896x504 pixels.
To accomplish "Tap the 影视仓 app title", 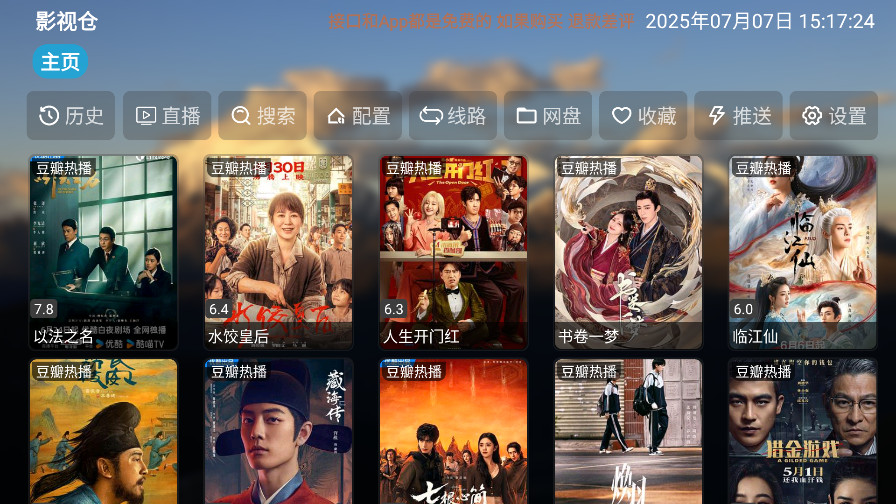I will click(x=67, y=21).
